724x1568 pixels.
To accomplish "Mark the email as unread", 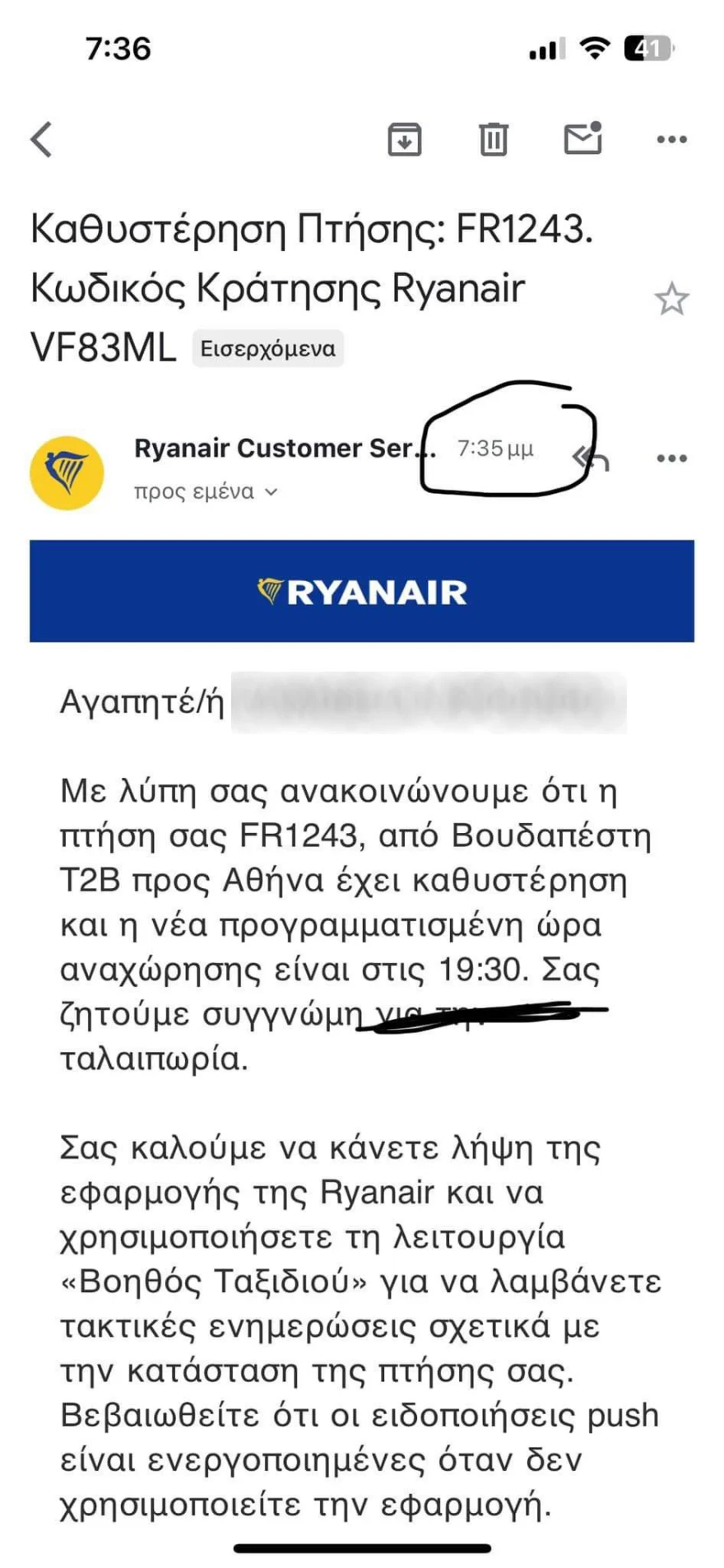I will 582,138.
